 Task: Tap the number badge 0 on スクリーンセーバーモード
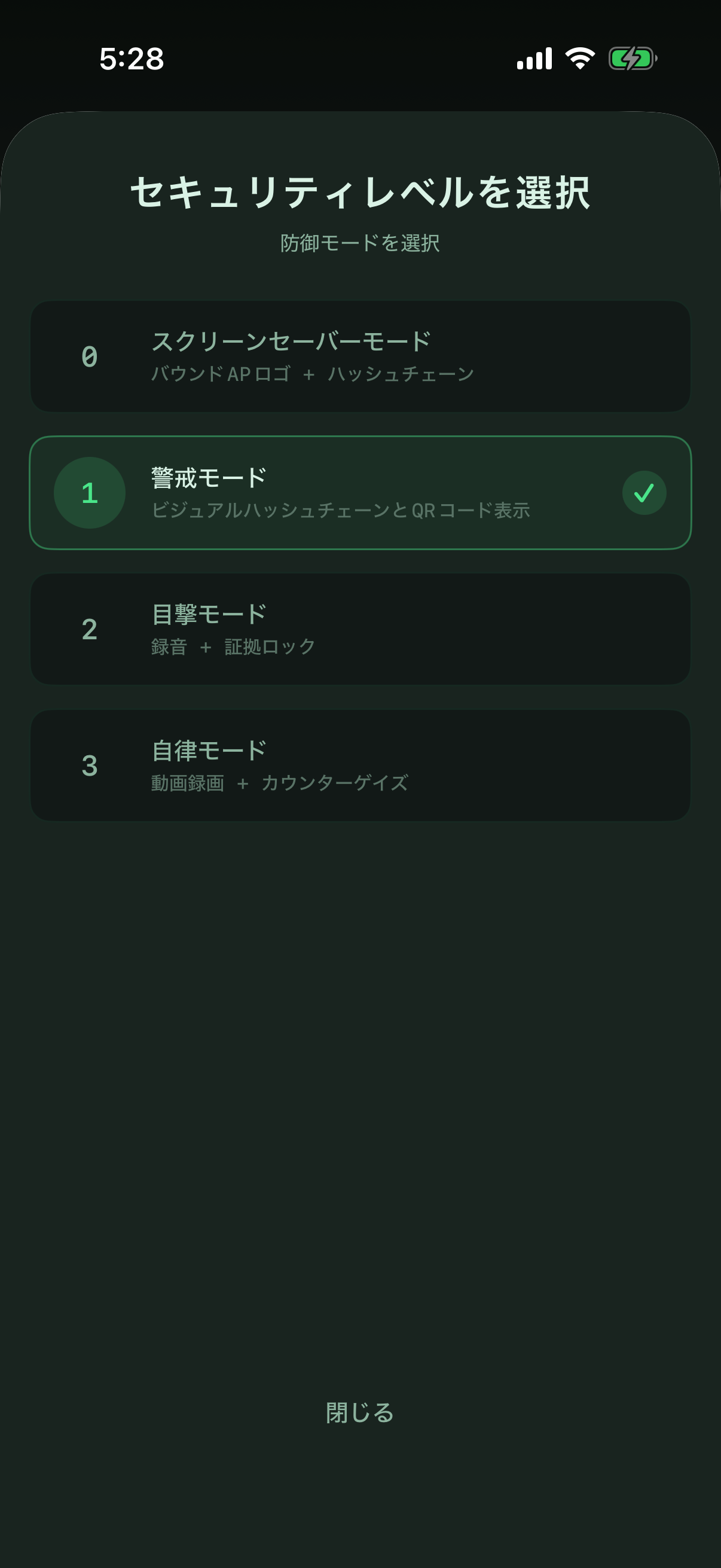(x=89, y=357)
